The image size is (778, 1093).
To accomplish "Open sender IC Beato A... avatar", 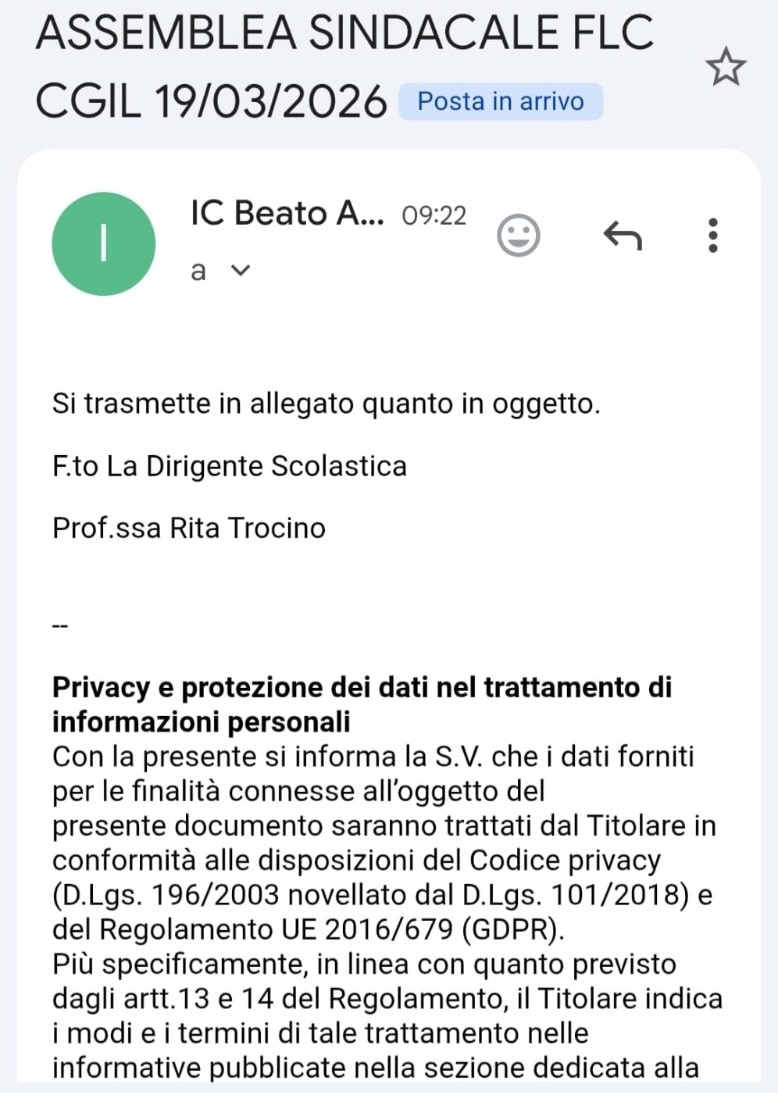I will pos(104,243).
